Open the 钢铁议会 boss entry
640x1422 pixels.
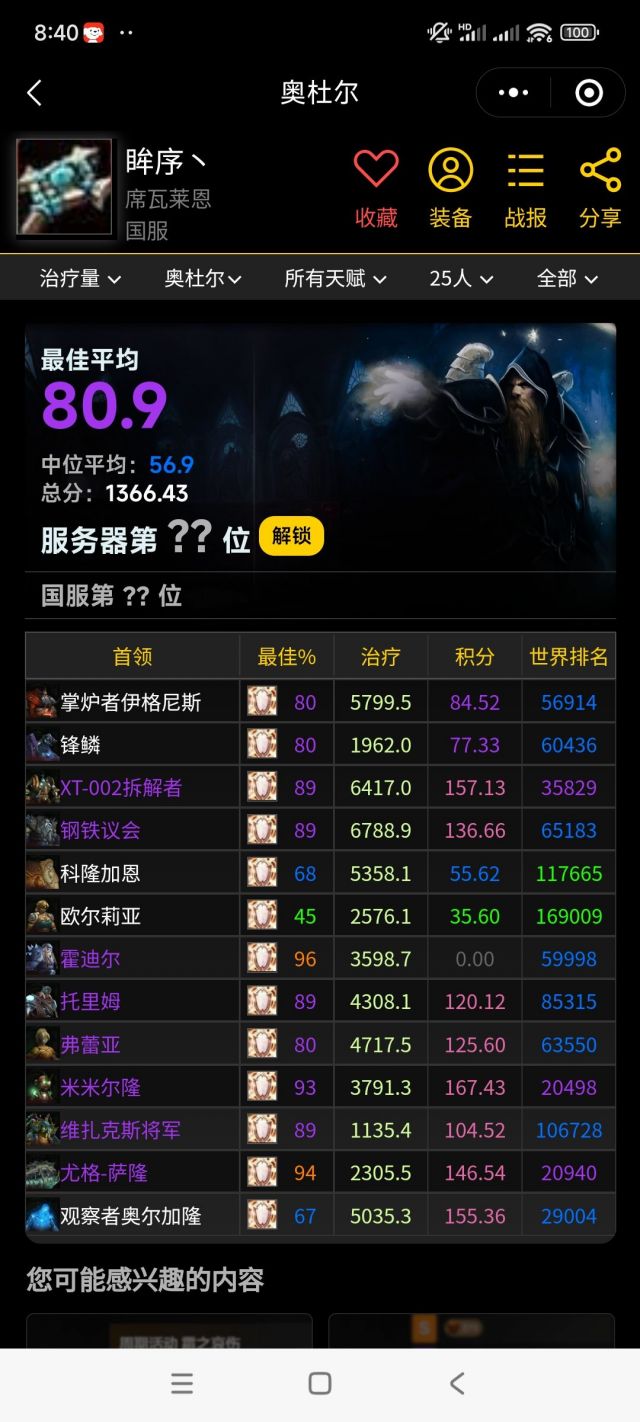[100, 831]
